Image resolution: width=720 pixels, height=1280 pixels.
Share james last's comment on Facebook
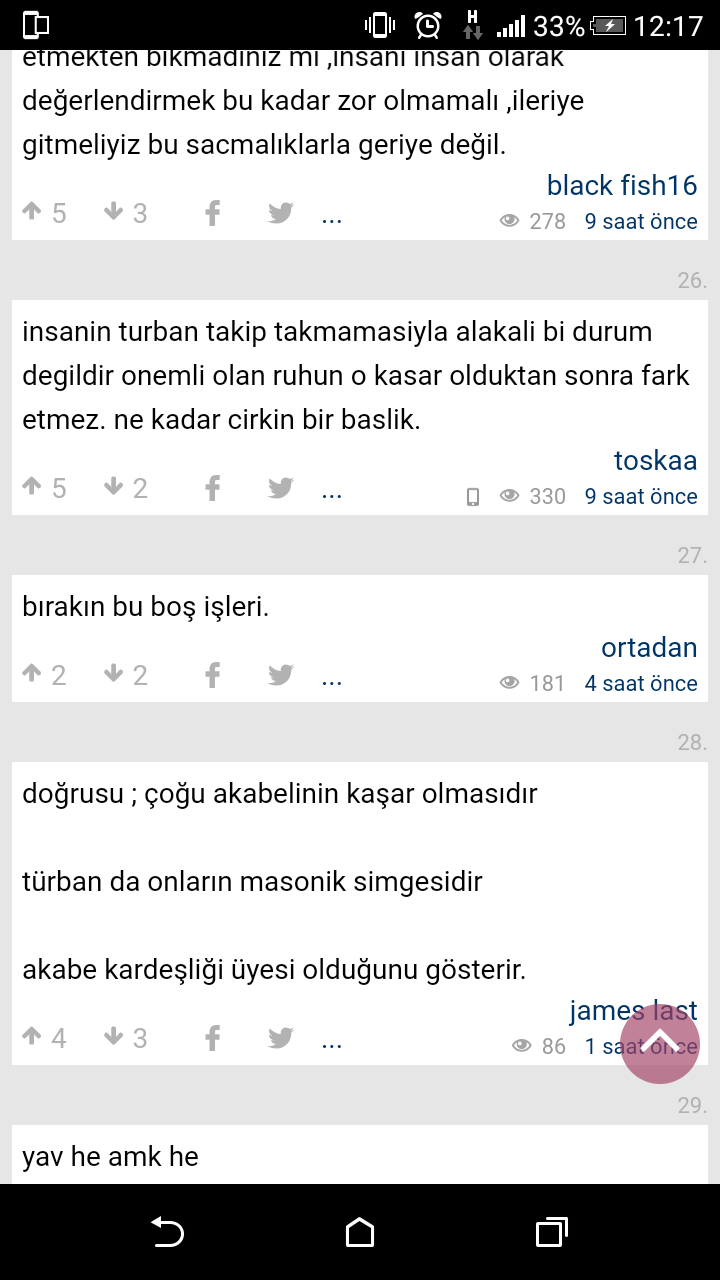tap(212, 1038)
